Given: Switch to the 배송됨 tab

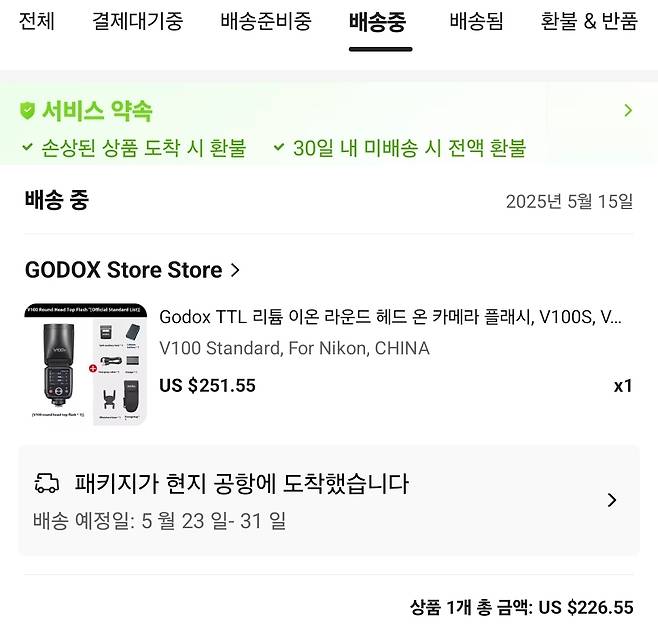Looking at the screenshot, I should click(476, 22).
